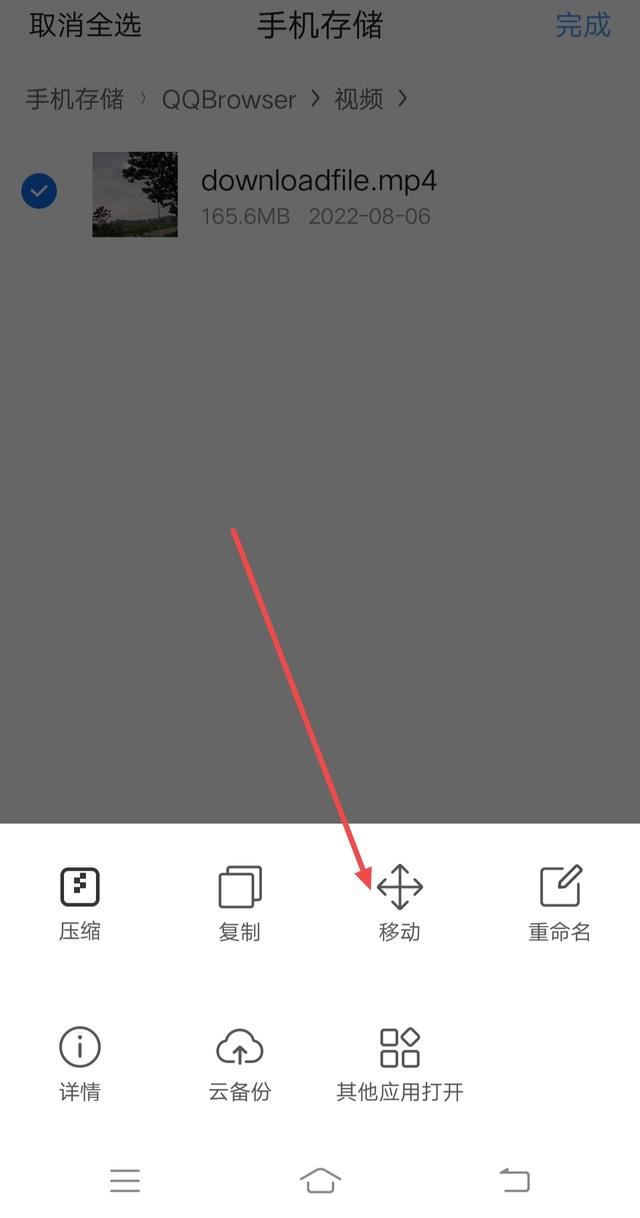Screen dimensions: 640x1218
Task: Back up file with 云备份
Action: pos(240,1063)
